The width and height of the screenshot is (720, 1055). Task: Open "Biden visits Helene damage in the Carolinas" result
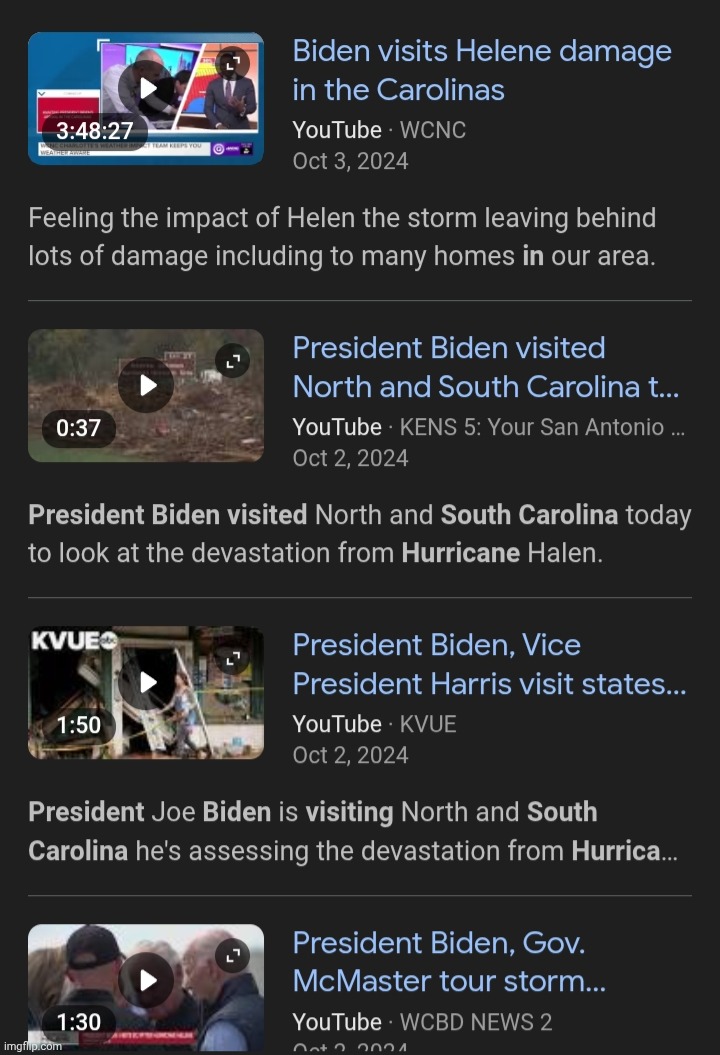[x=481, y=70]
